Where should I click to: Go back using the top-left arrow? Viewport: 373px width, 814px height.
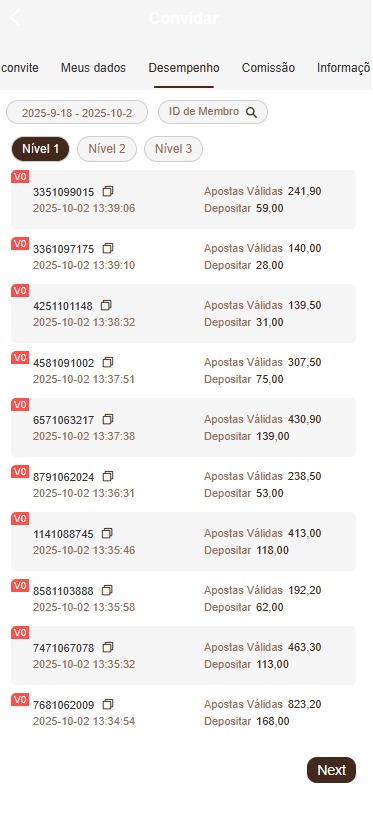click(x=15, y=18)
